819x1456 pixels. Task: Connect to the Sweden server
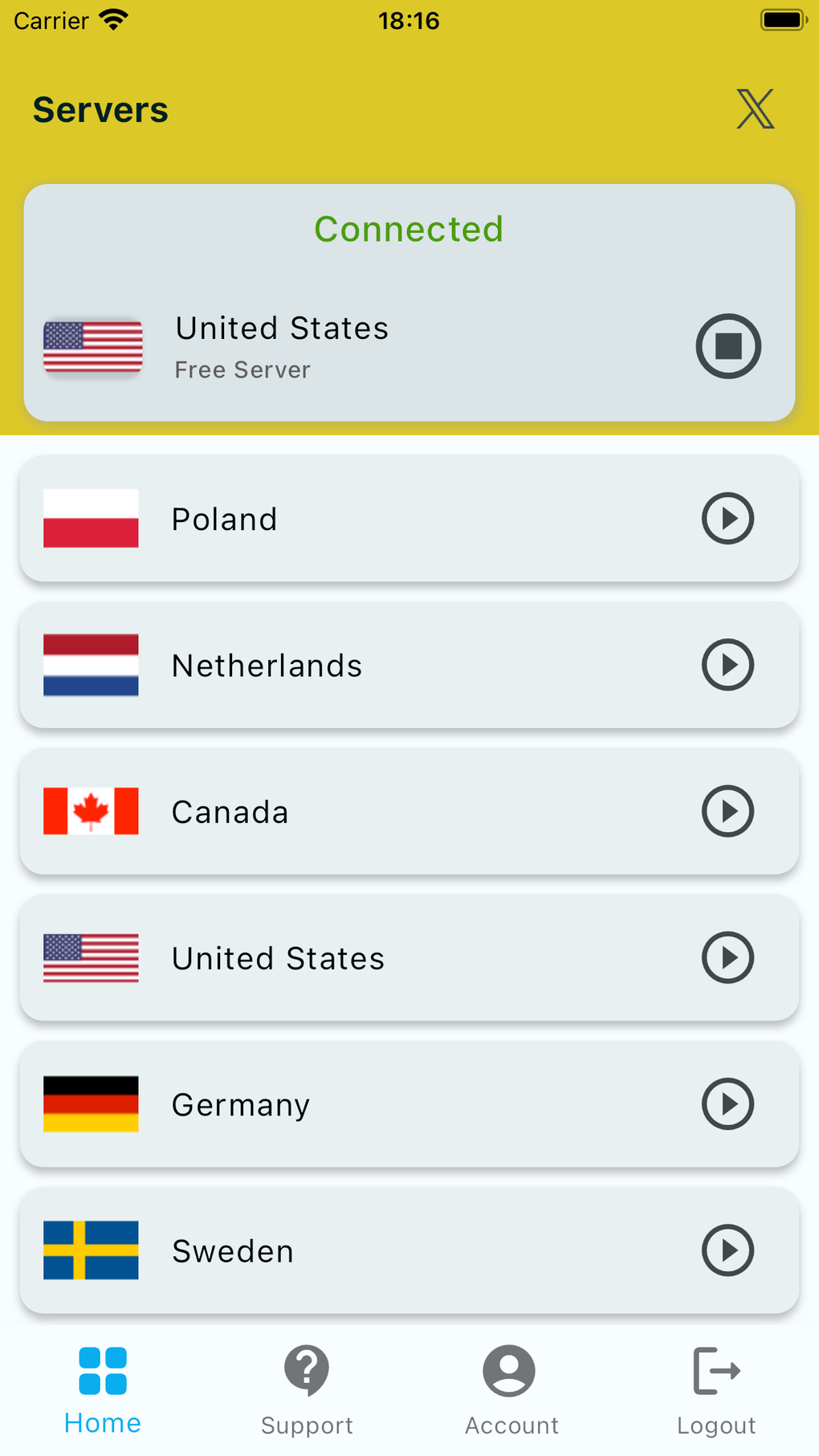pos(727,1250)
